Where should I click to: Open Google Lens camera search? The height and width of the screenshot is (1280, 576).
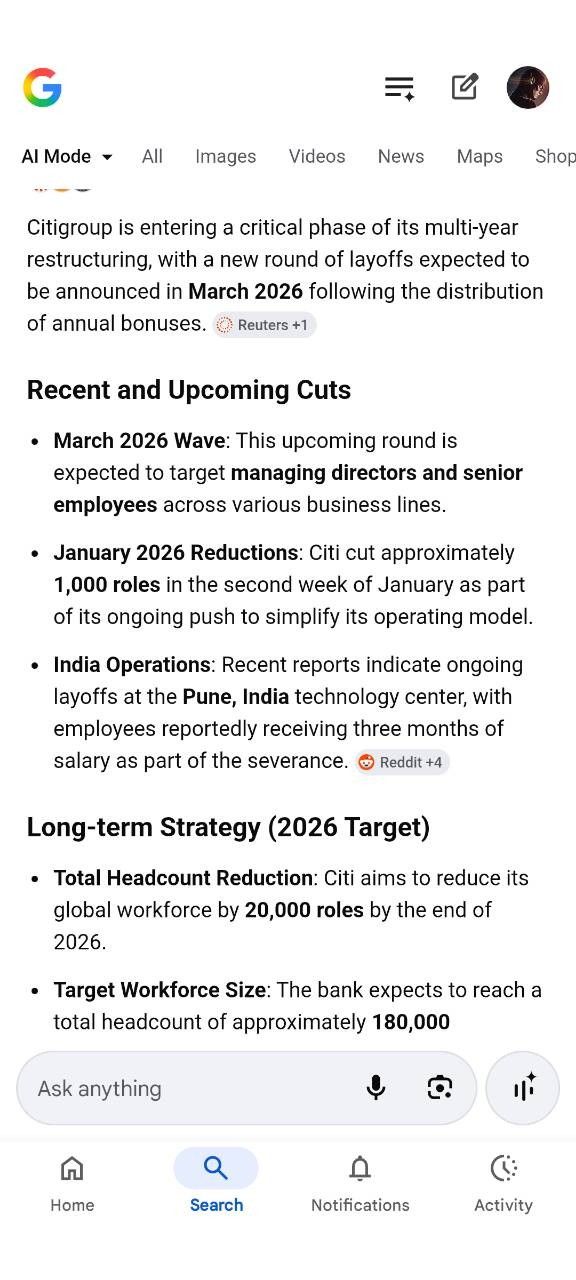click(440, 1088)
